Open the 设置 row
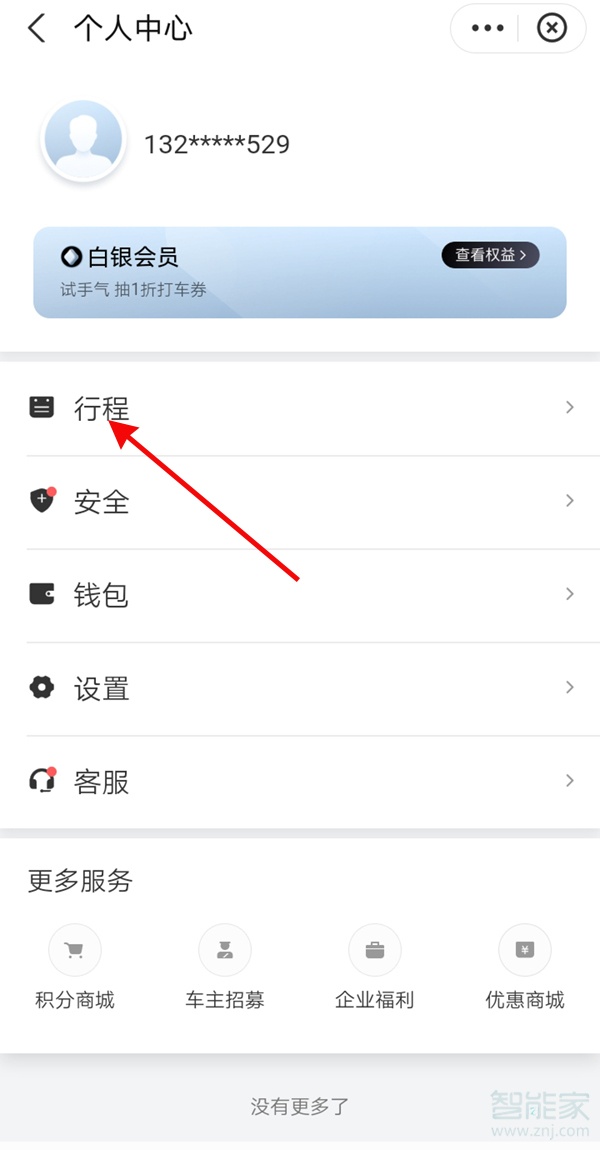Screen dimensions: 600x1150 coord(300,688)
